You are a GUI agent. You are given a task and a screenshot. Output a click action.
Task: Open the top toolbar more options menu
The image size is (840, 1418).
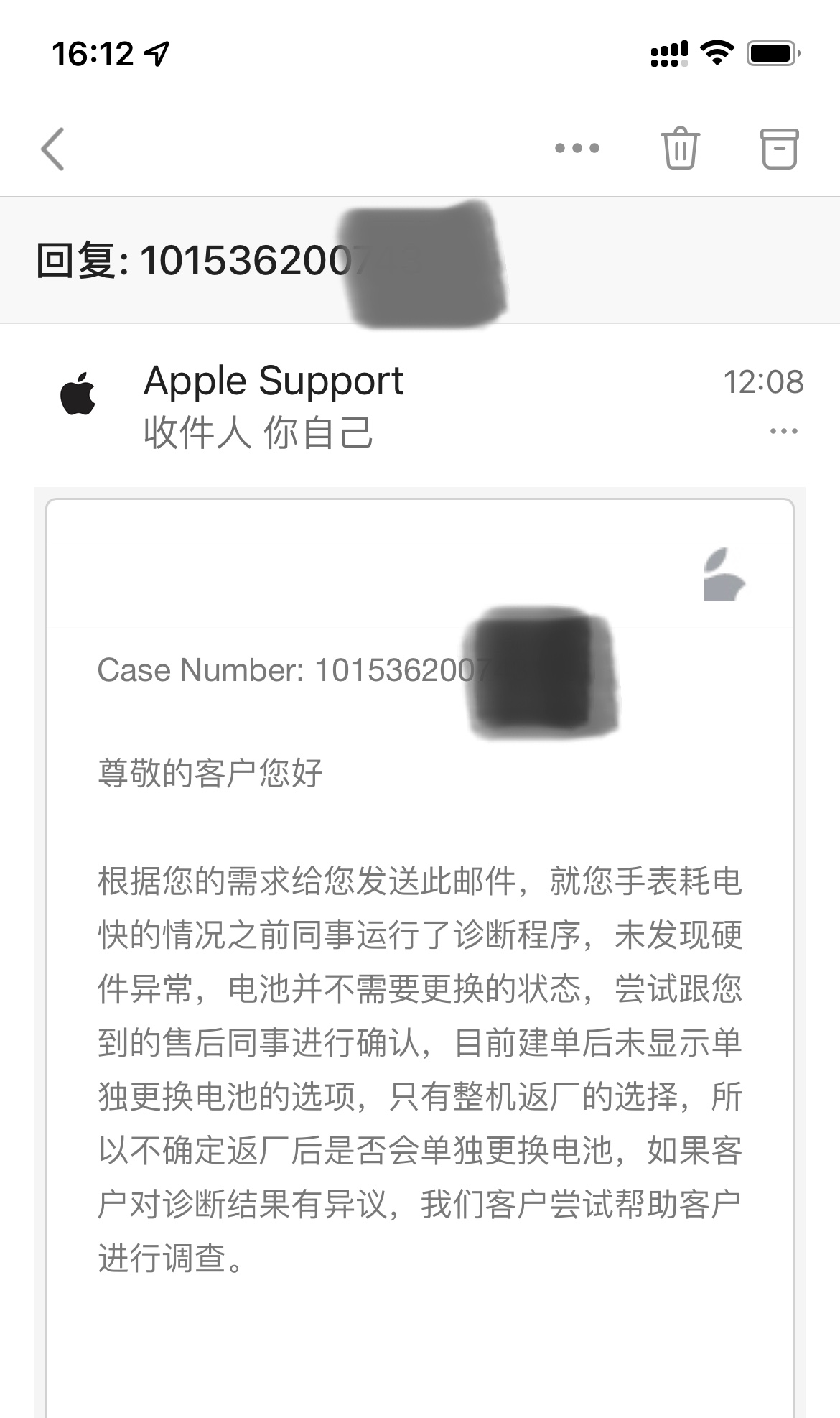tap(577, 149)
